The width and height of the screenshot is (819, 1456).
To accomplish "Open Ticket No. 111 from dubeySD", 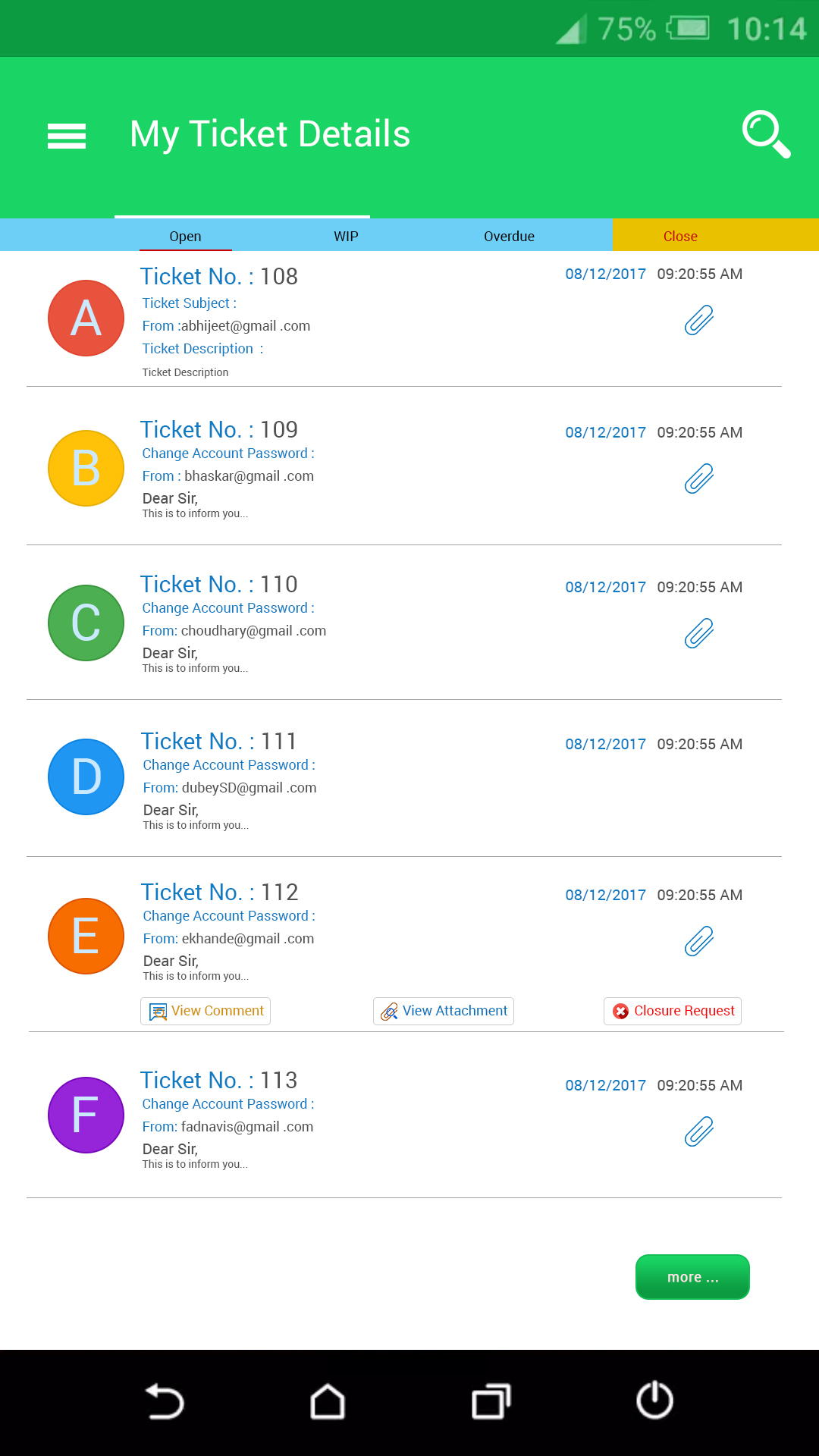I will tap(404, 779).
